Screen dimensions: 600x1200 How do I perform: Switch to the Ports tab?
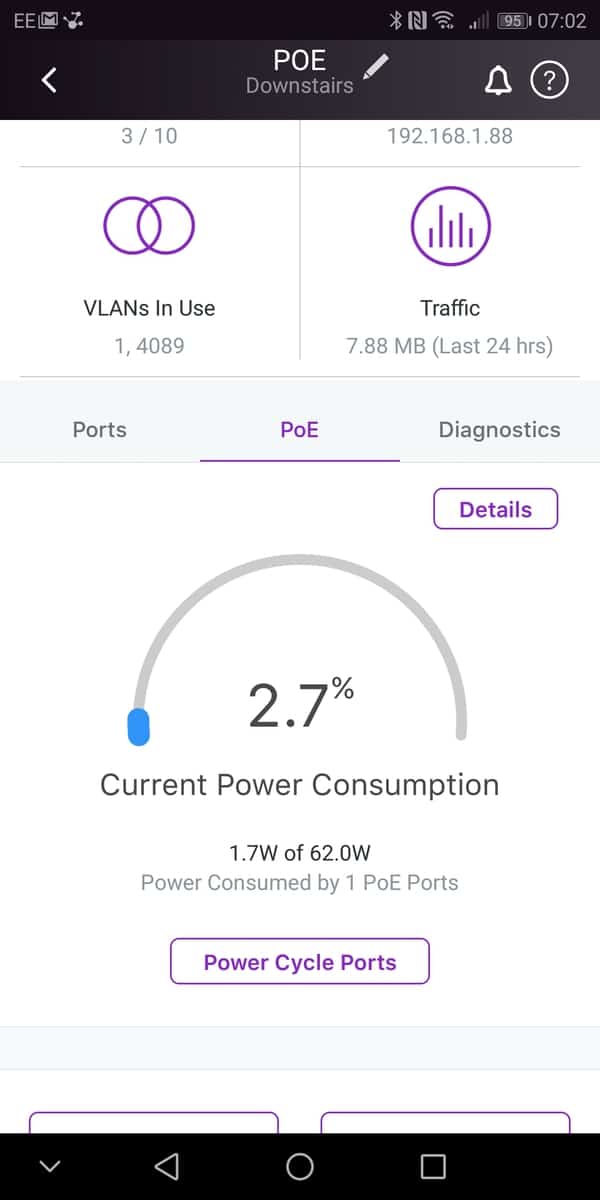click(100, 430)
